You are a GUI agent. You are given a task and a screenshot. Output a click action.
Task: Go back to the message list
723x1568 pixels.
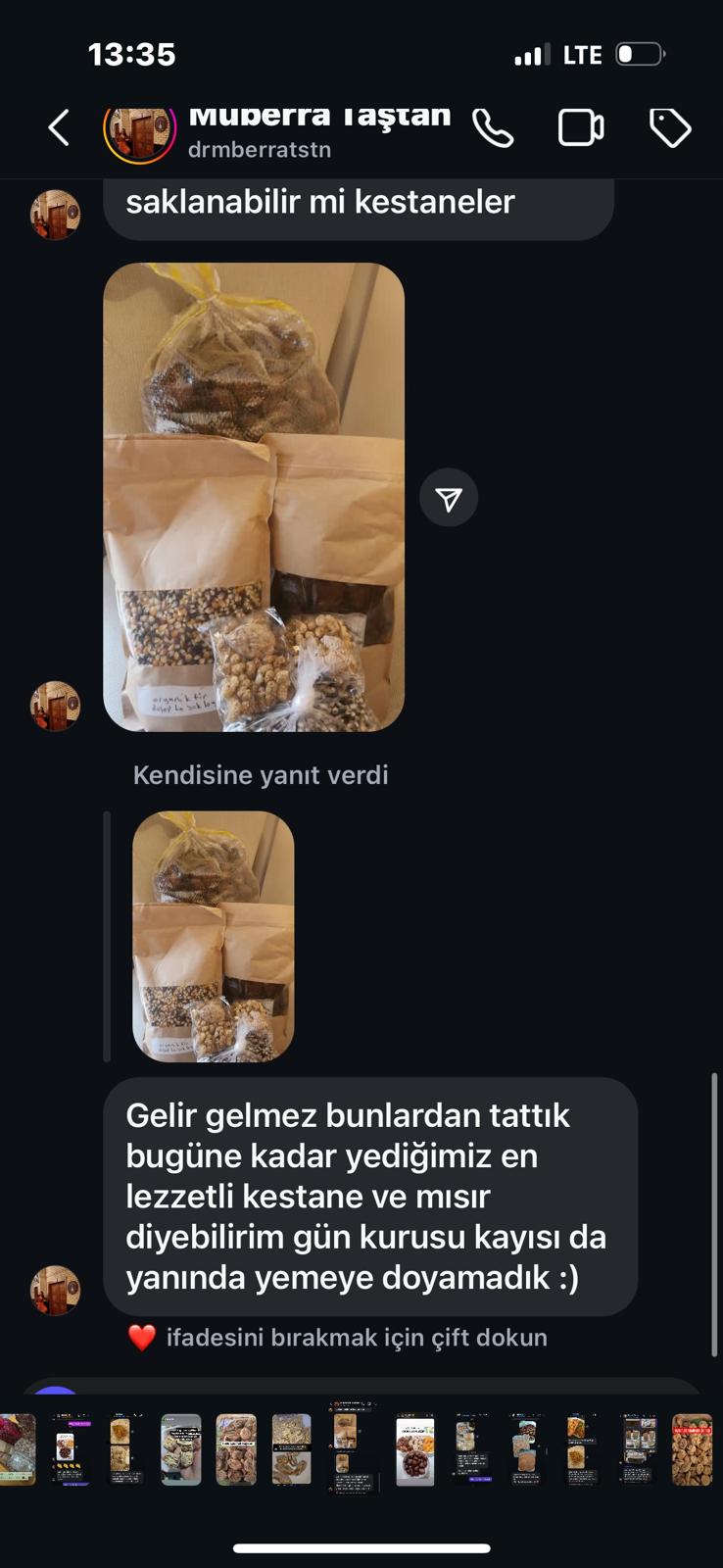[x=59, y=128]
